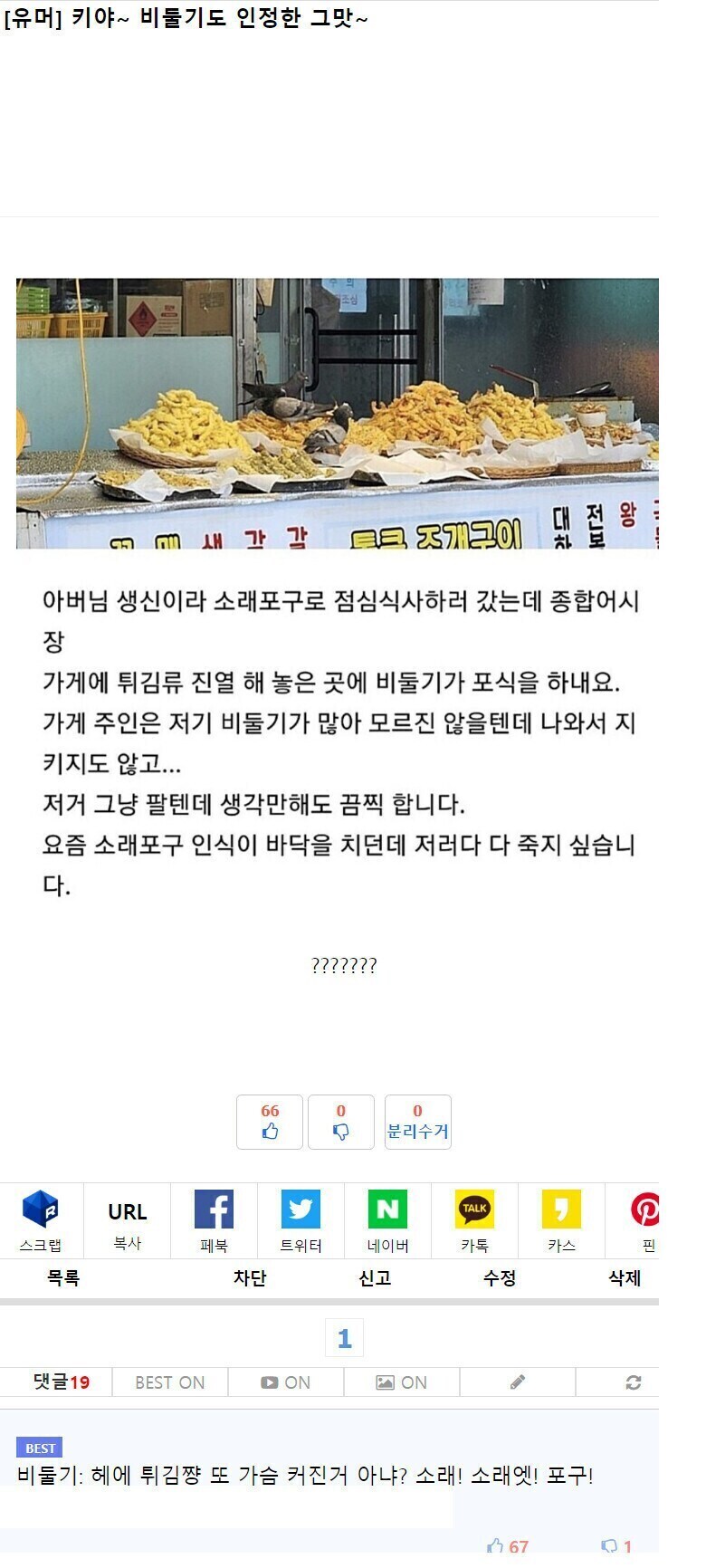The width and height of the screenshot is (706, 1568).
Task: Share this post on 트위터
Action: click(301, 1219)
